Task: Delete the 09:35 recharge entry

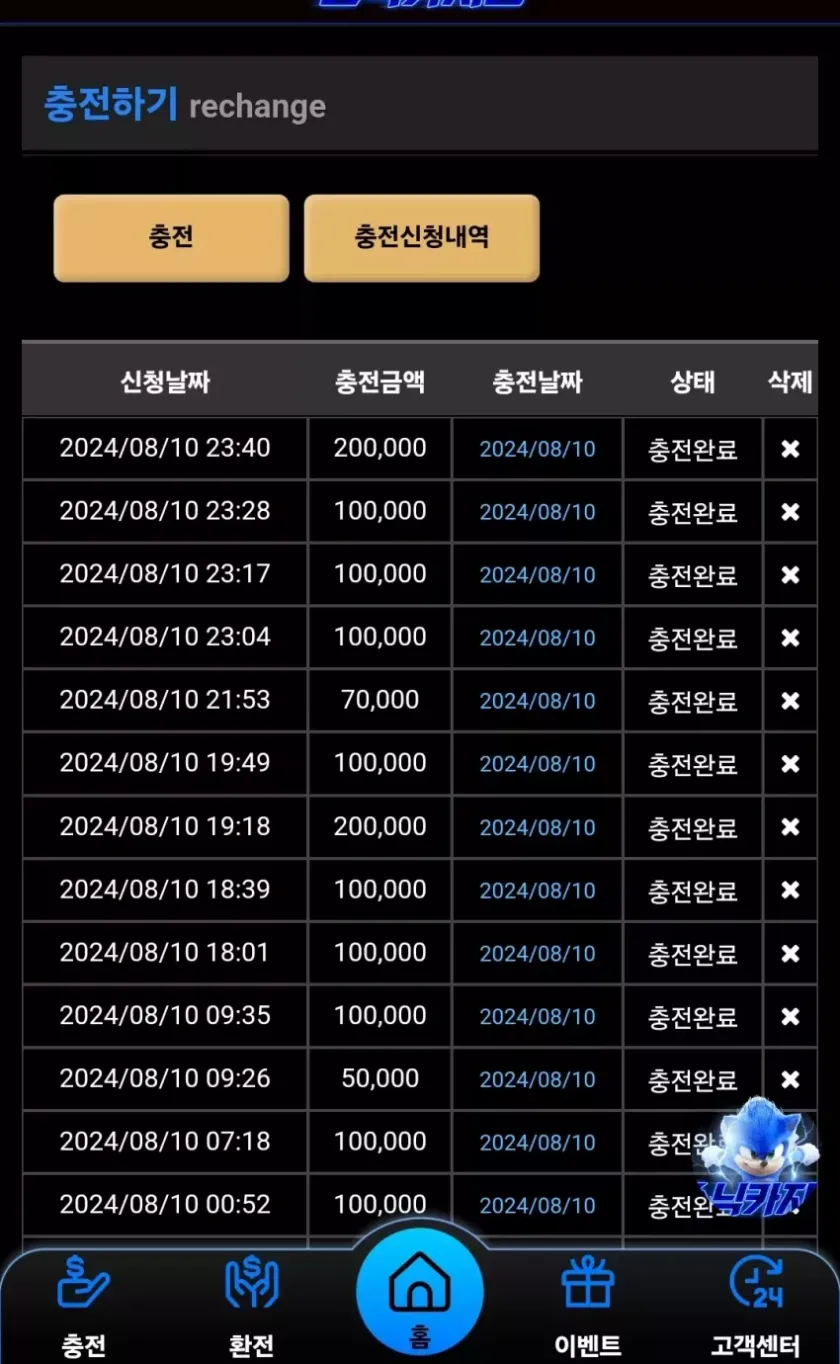Action: [790, 1016]
